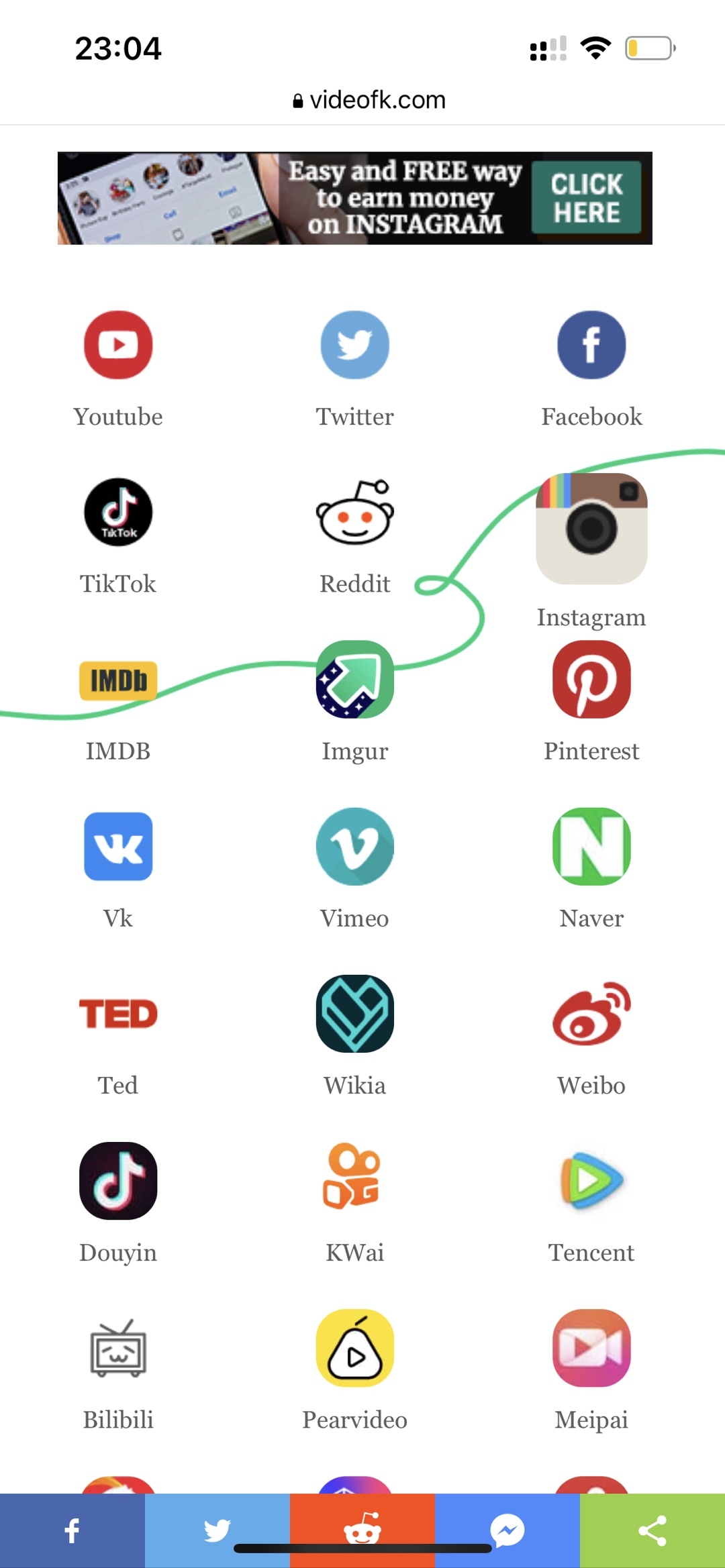
Task: Open the green general share button
Action: [652, 1530]
